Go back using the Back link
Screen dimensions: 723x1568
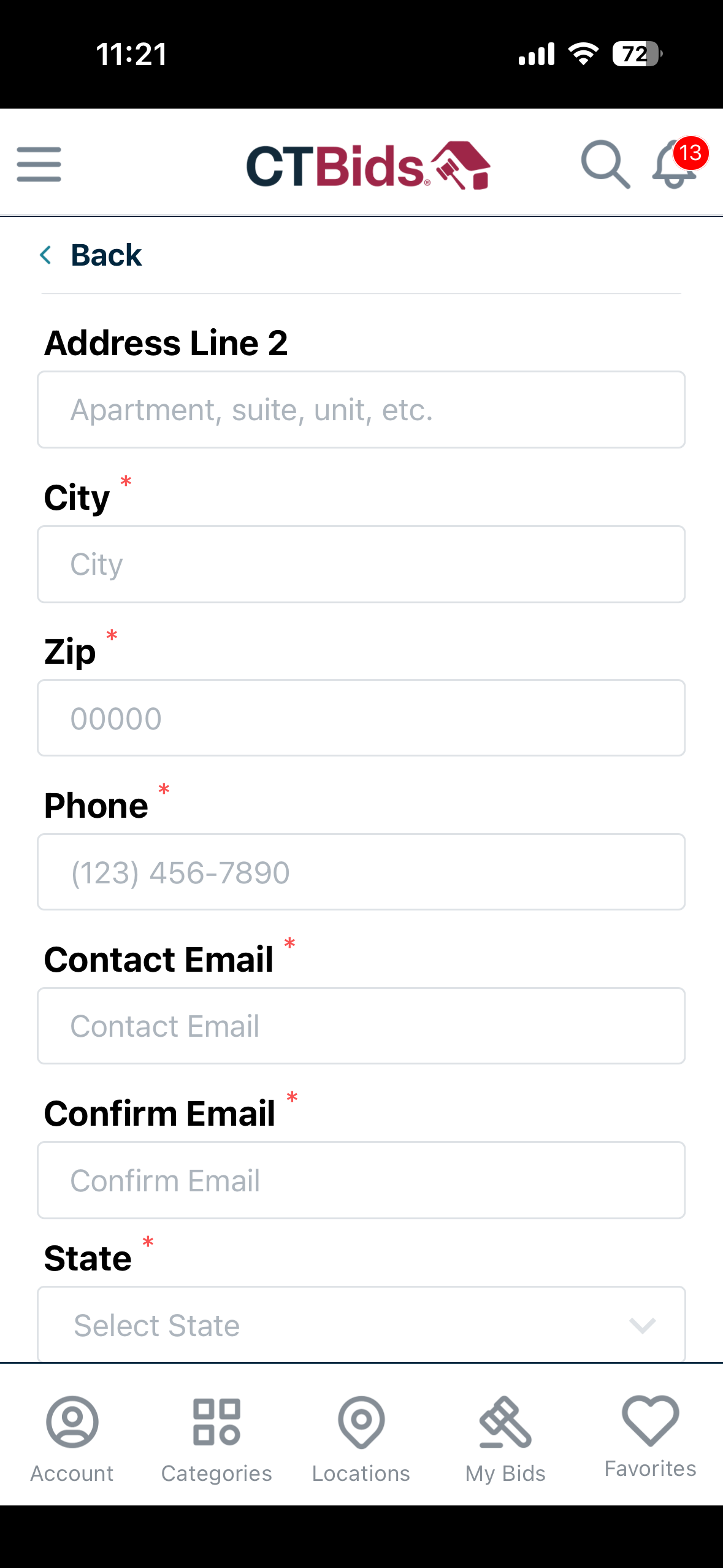point(92,255)
